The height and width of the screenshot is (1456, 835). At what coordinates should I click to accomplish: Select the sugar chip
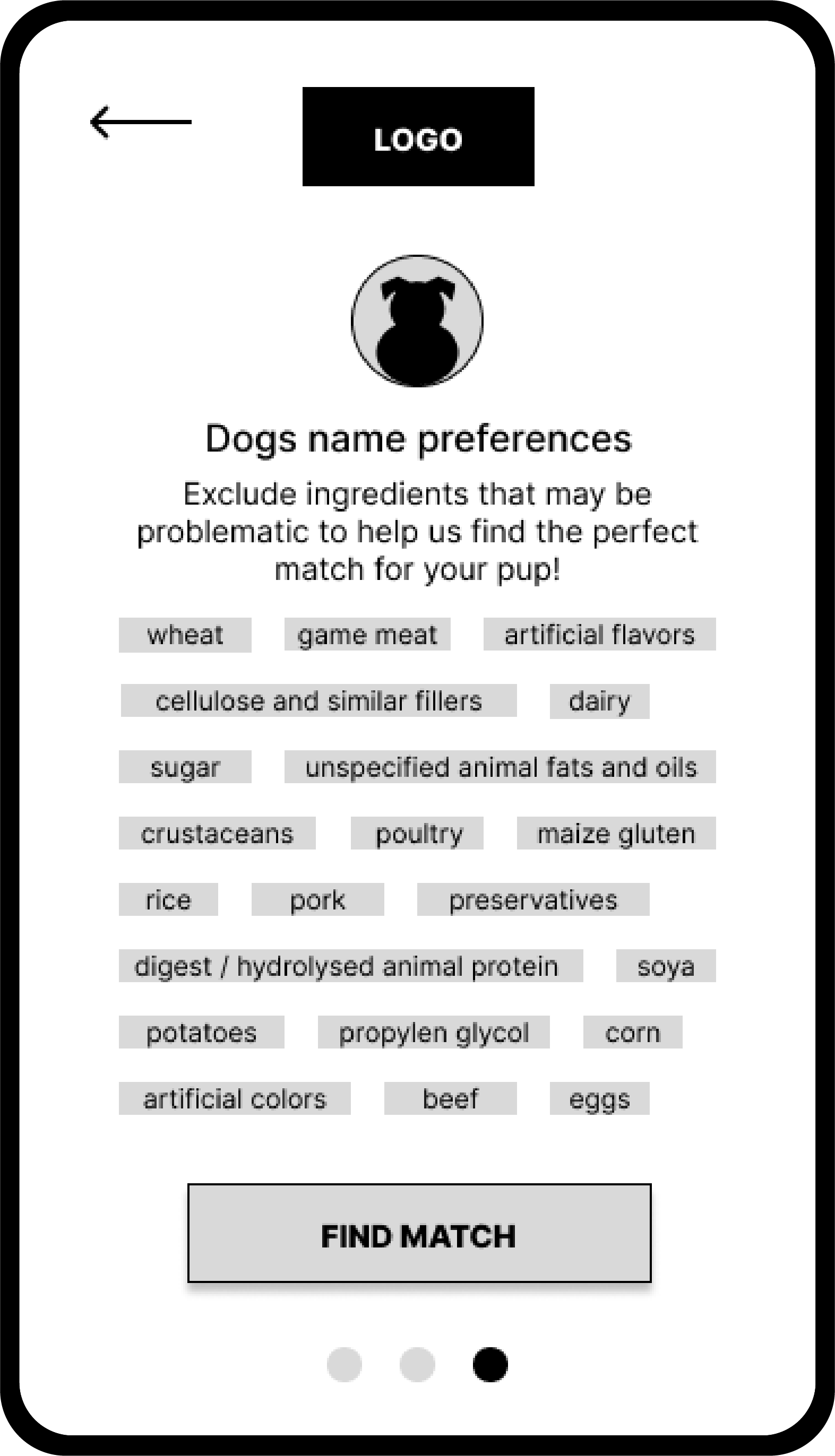click(185, 767)
